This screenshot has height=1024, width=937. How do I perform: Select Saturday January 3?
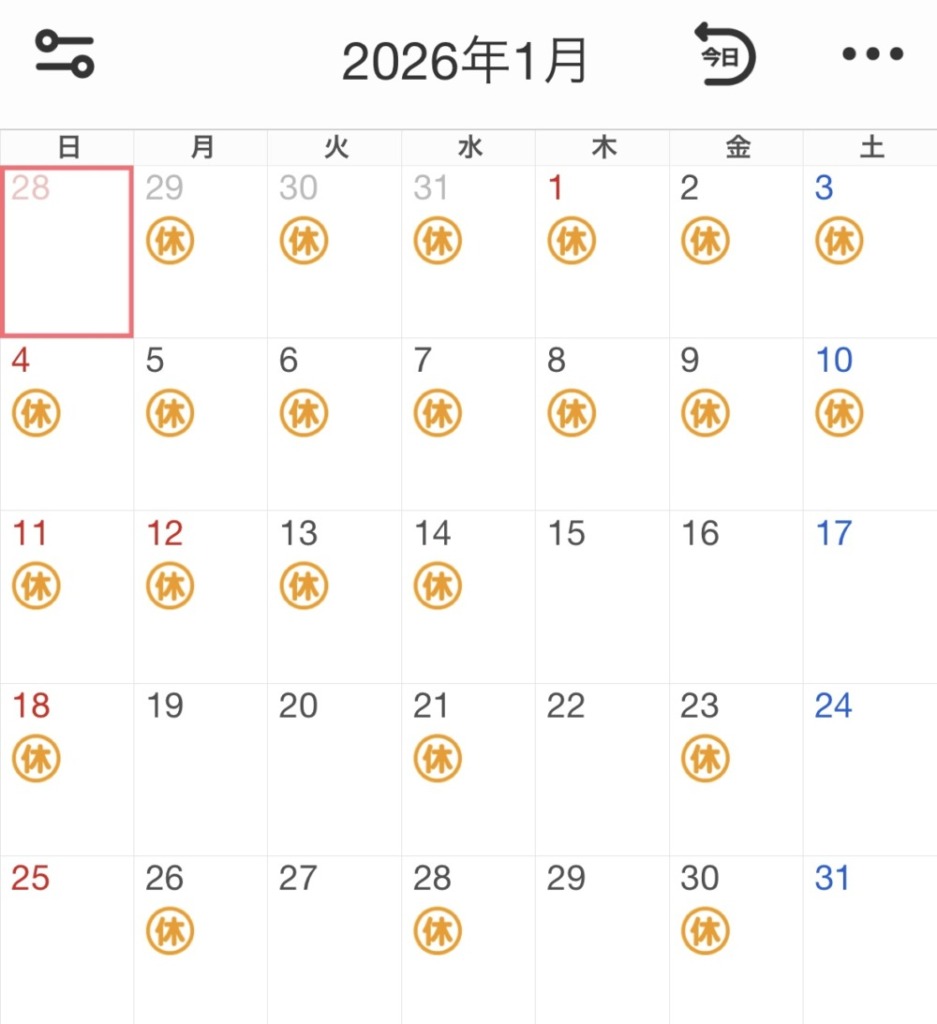coord(870,252)
